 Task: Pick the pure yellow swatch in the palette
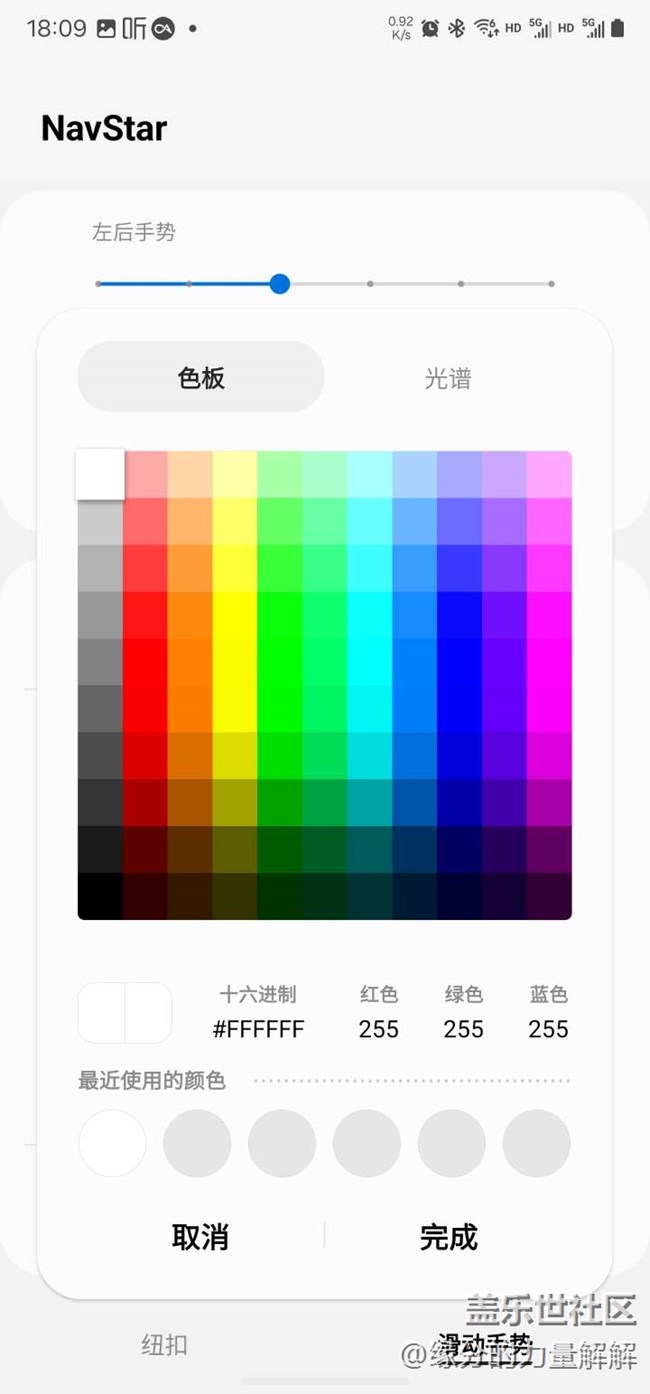click(235, 662)
